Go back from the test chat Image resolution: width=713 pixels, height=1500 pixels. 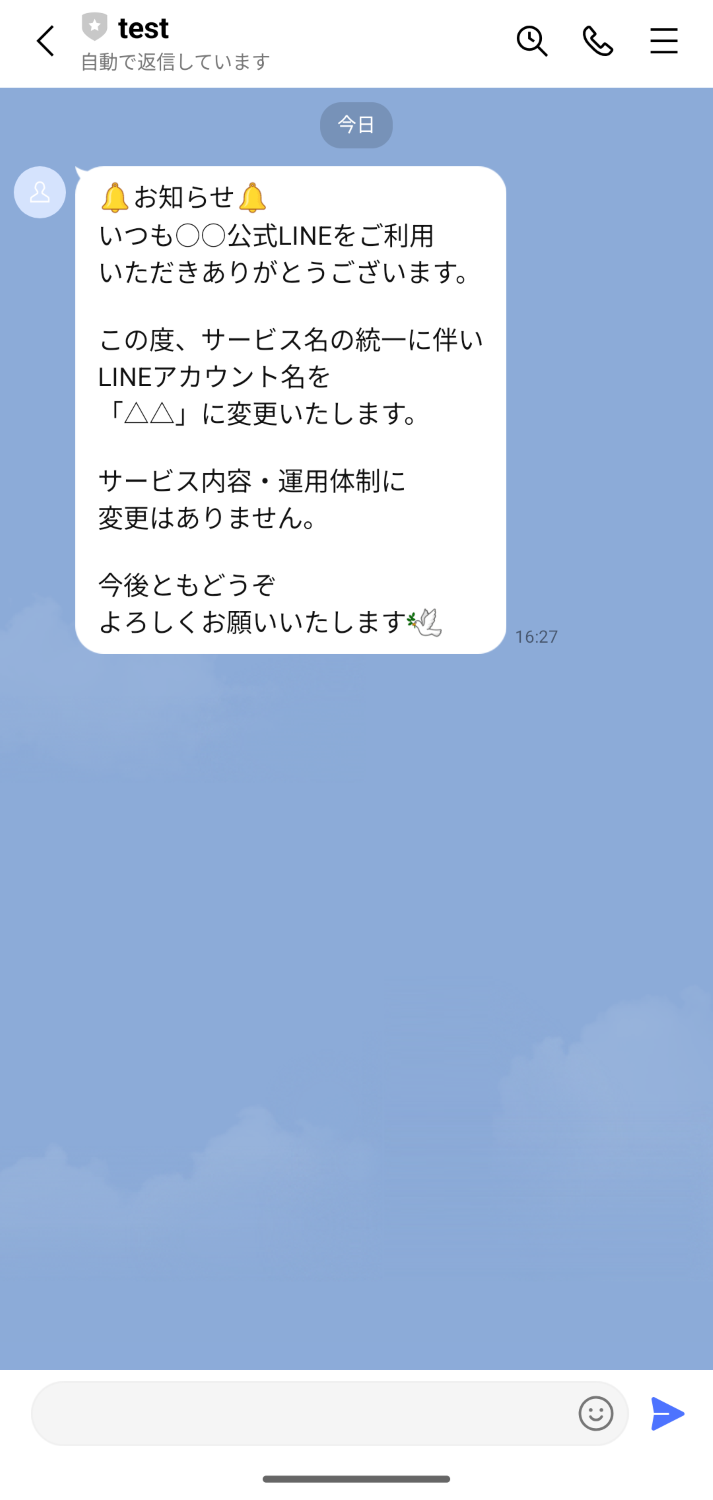(45, 41)
